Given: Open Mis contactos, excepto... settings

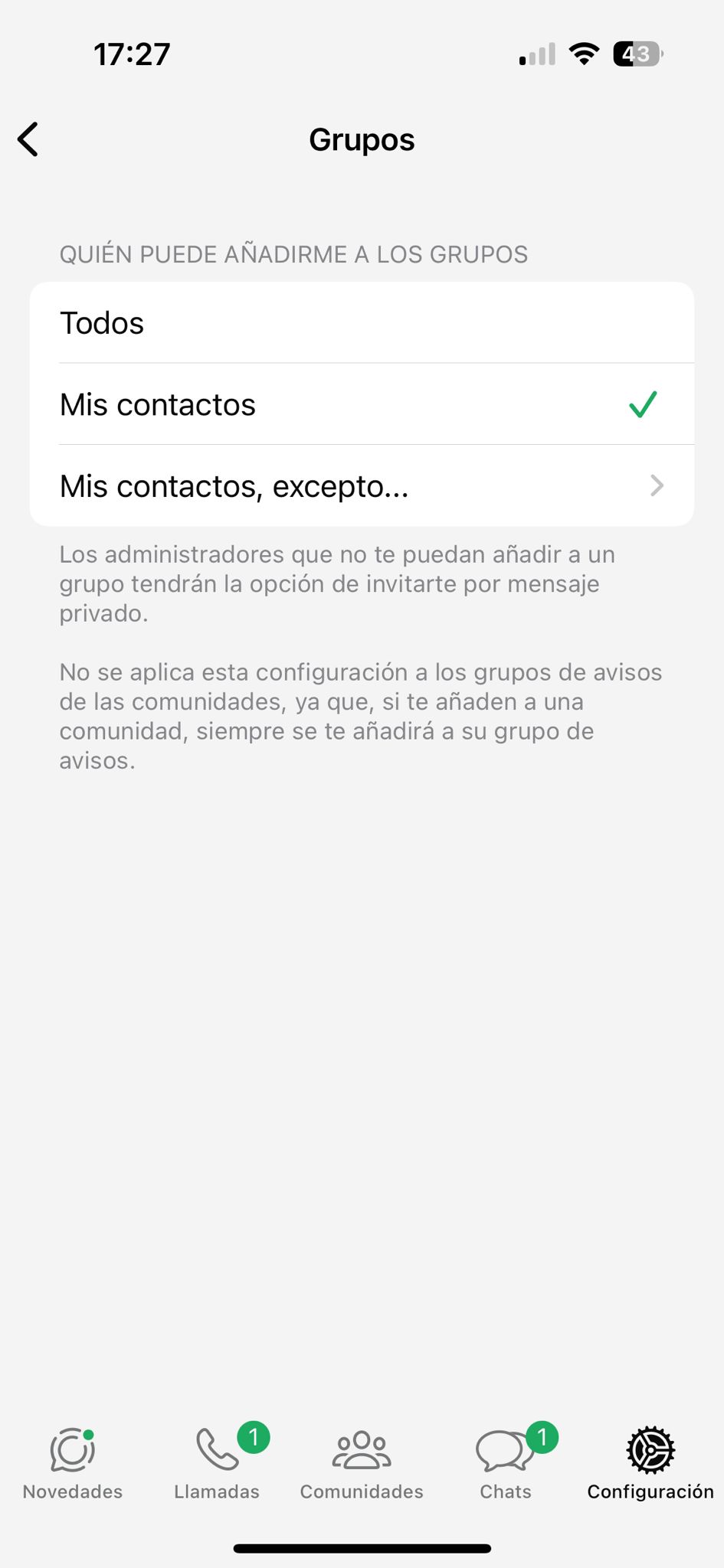Looking at the screenshot, I should (x=362, y=485).
